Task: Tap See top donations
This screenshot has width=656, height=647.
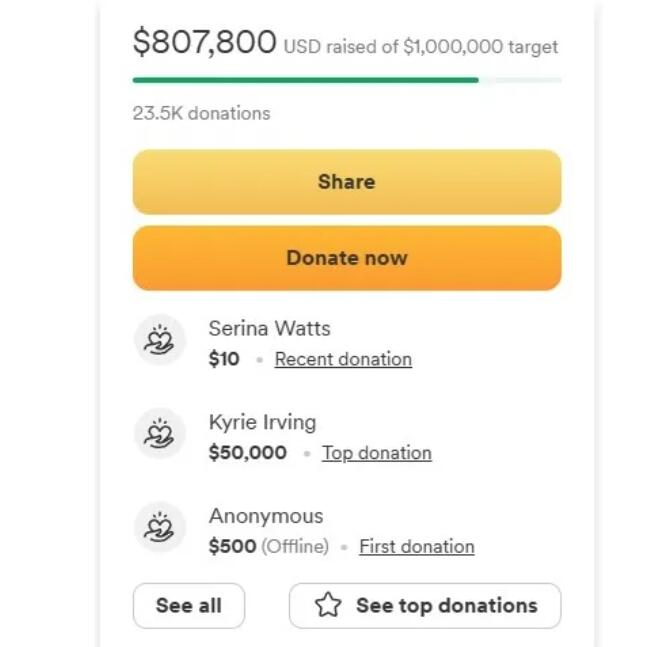Action: pyautogui.click(x=425, y=605)
